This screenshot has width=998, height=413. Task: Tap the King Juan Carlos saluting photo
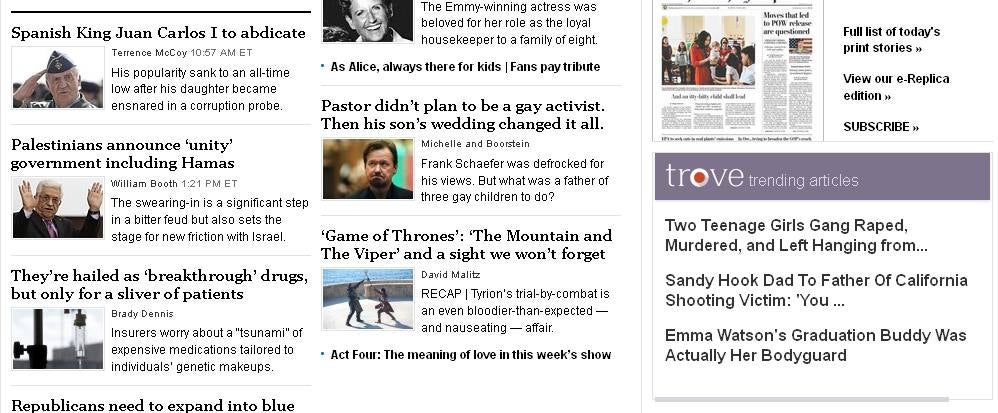(58, 77)
